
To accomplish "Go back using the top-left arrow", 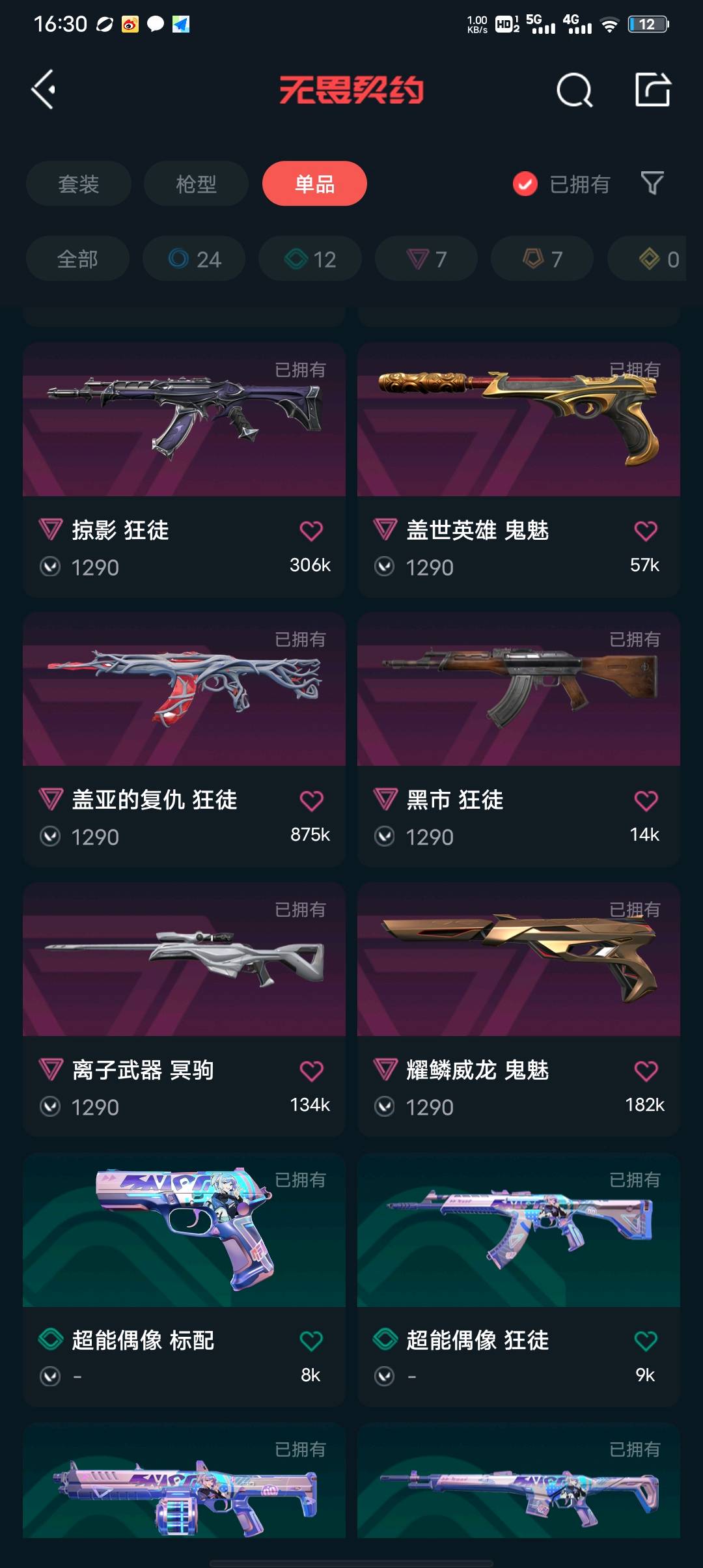I will (x=43, y=89).
